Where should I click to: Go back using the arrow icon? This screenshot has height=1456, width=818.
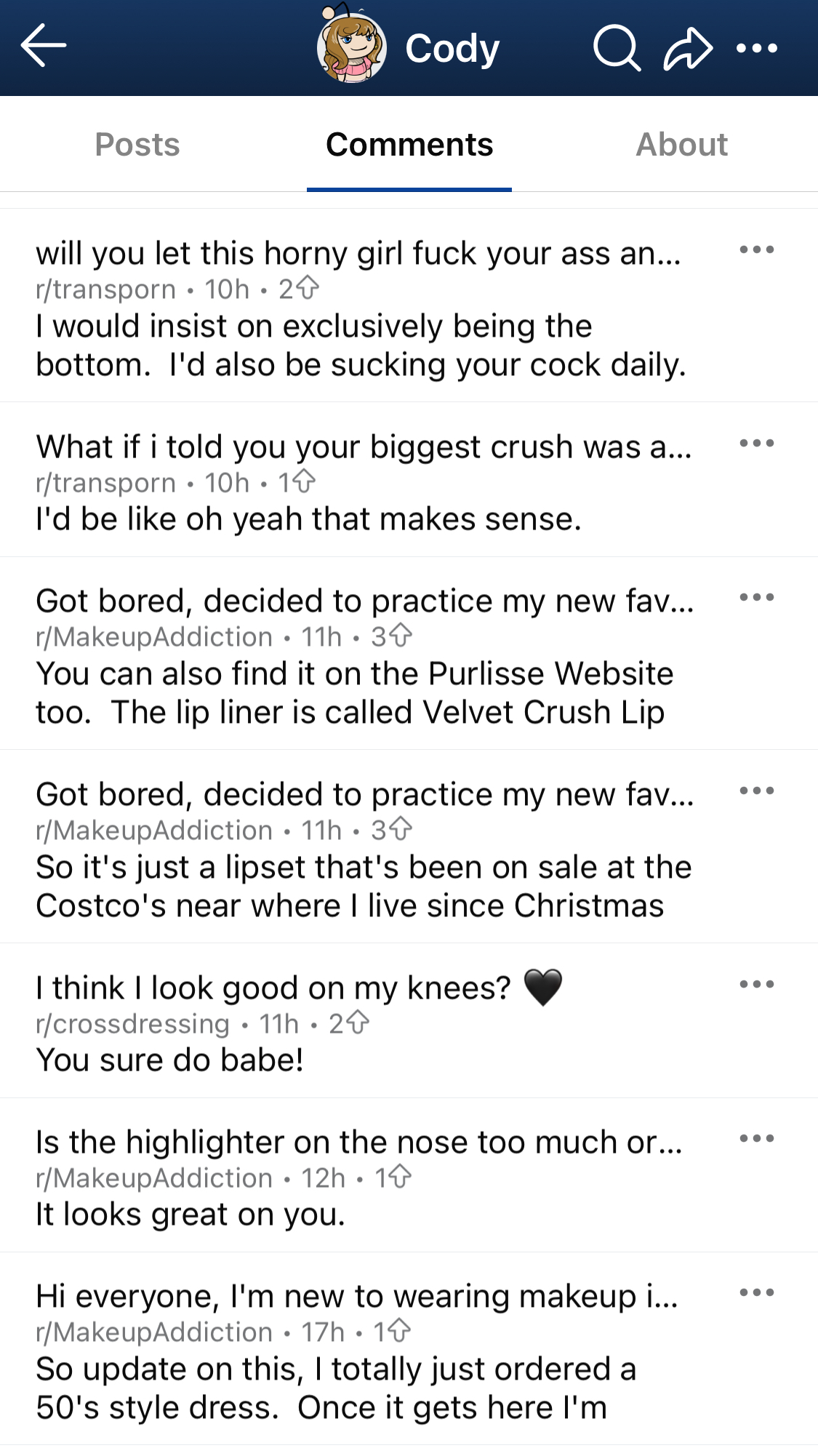(44, 46)
